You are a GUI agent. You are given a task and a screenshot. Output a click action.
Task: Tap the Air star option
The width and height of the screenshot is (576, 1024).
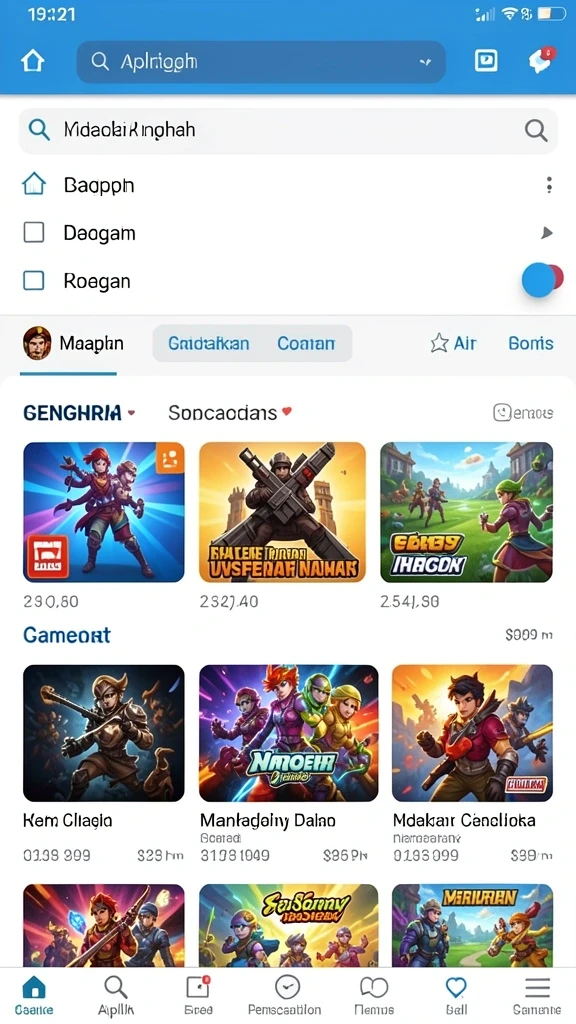453,344
